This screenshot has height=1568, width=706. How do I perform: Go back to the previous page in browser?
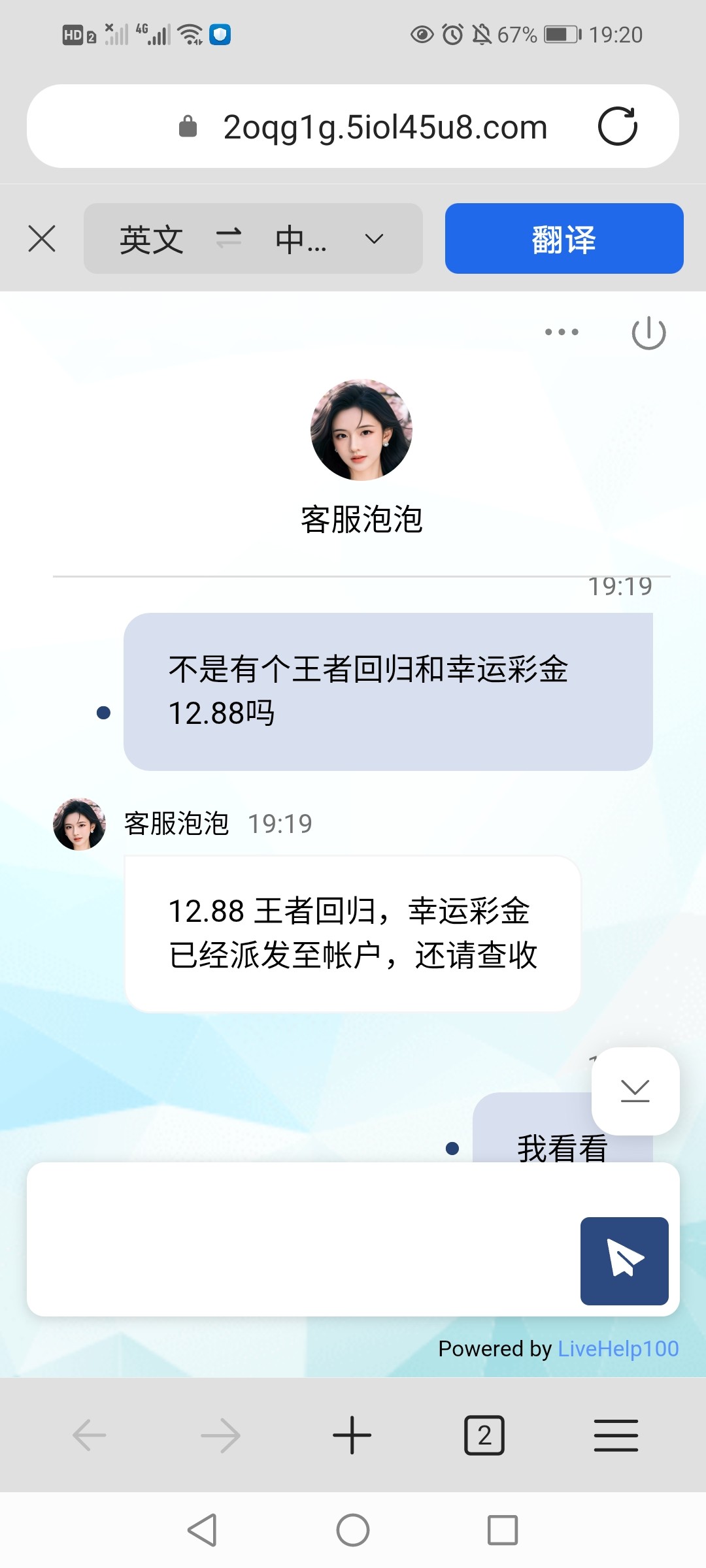pos(90,1435)
